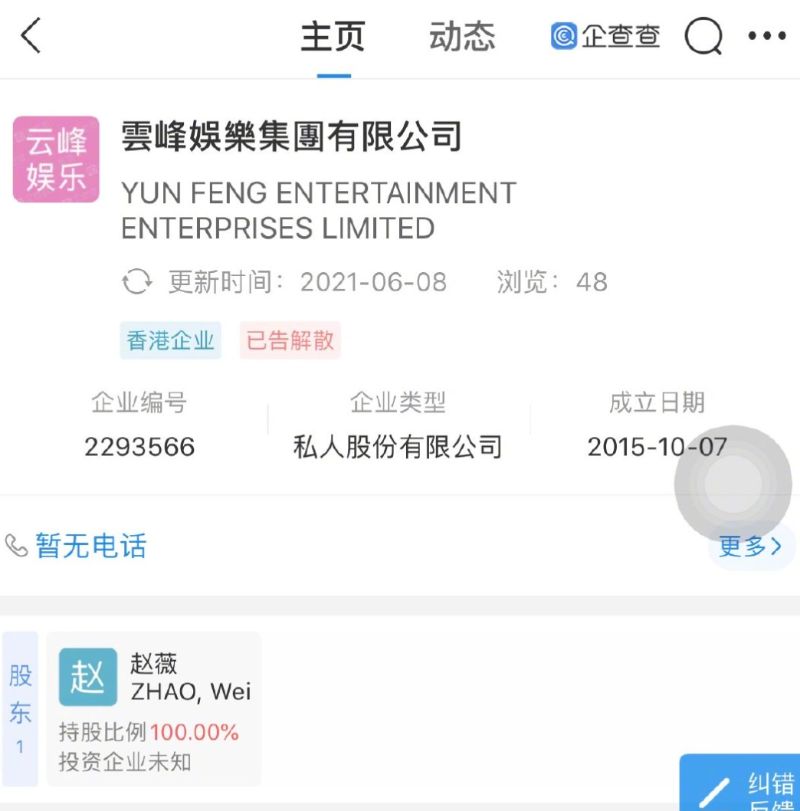Tap the floating assistive touch circle

pyautogui.click(x=733, y=485)
